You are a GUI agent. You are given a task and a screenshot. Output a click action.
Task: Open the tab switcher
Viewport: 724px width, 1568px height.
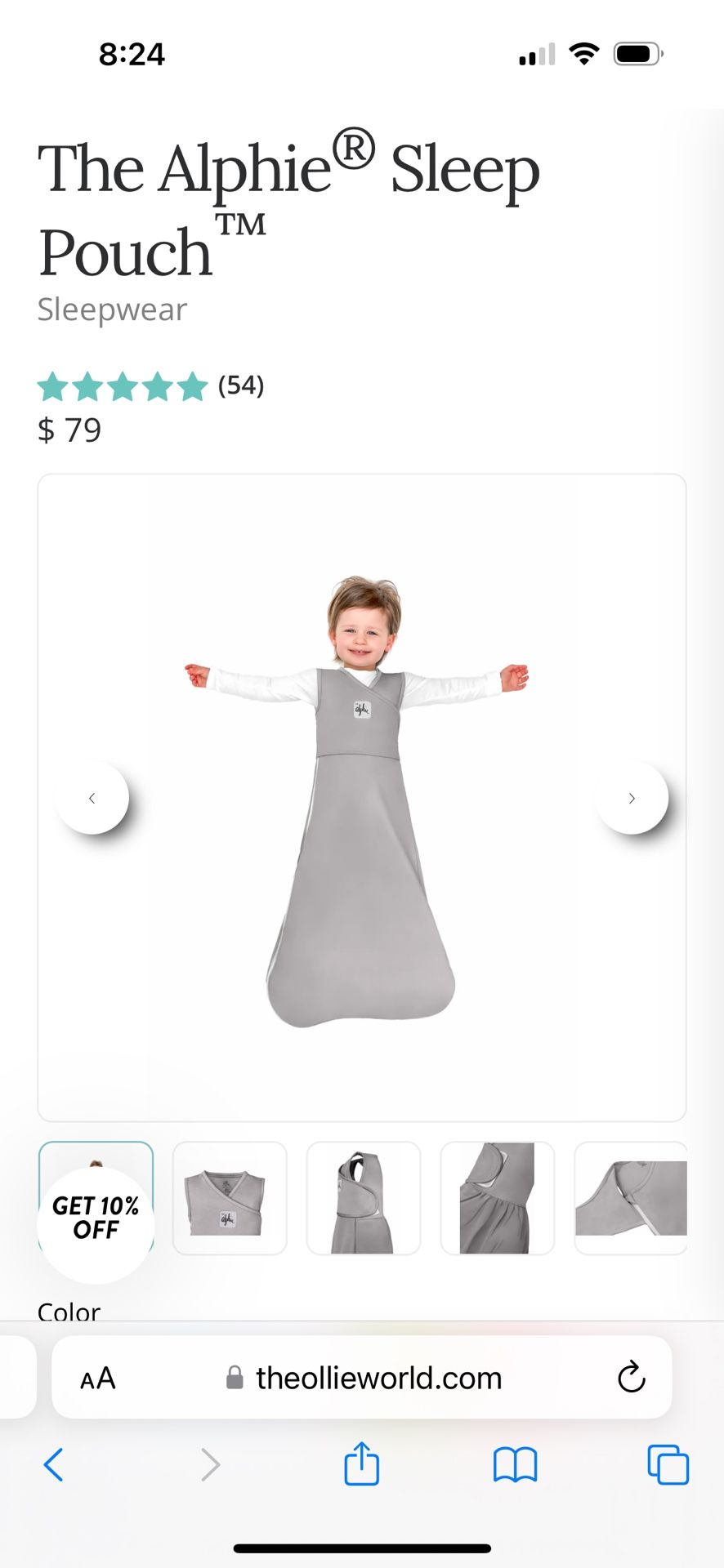pos(668,1464)
